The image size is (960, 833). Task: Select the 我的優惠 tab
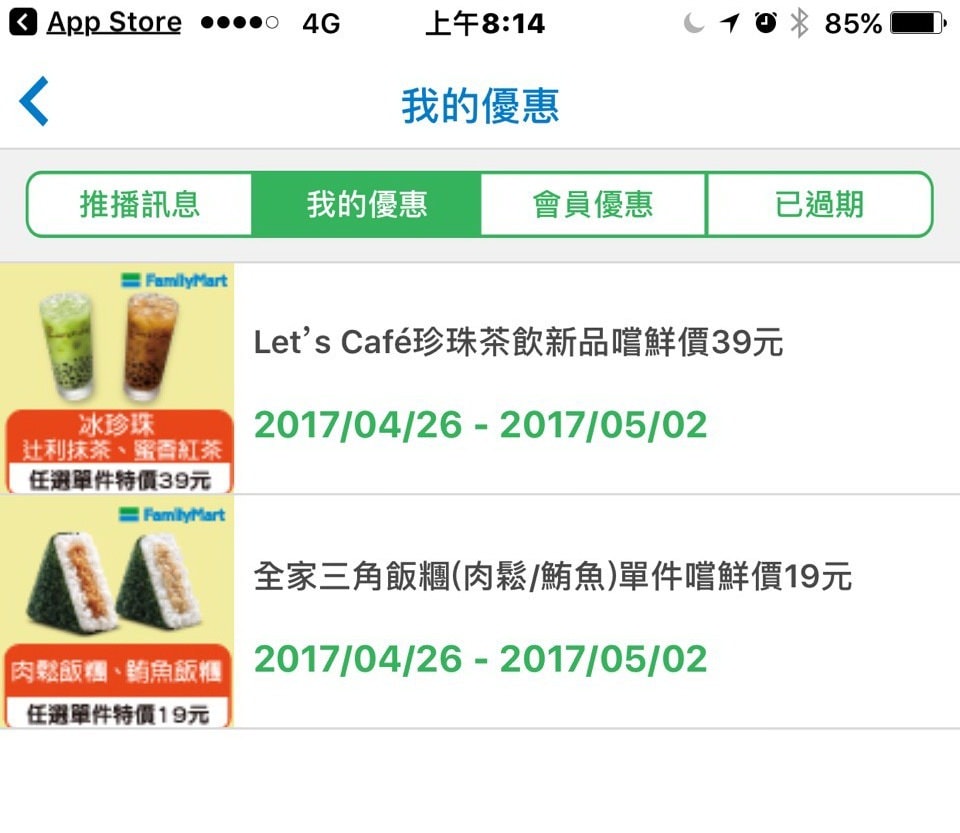tap(366, 205)
